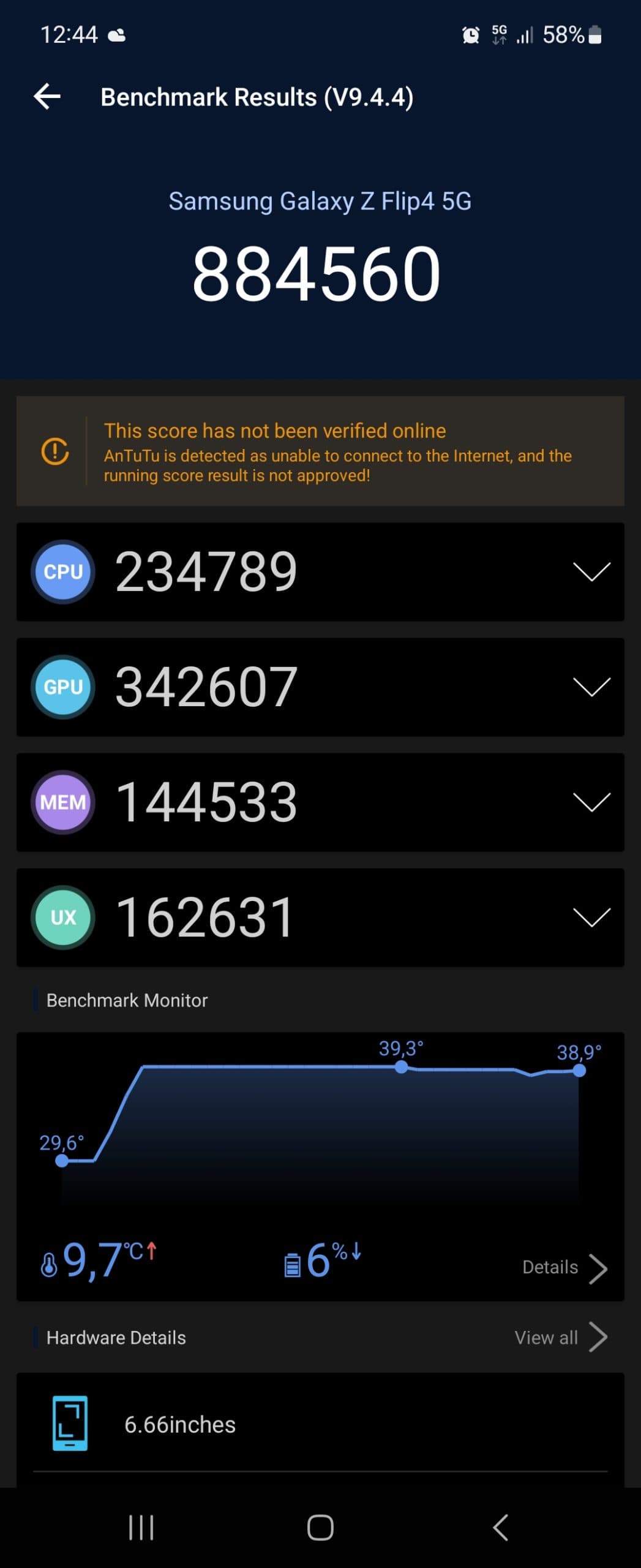Expand the CPU score breakdown
The image size is (641, 1568).
591,571
